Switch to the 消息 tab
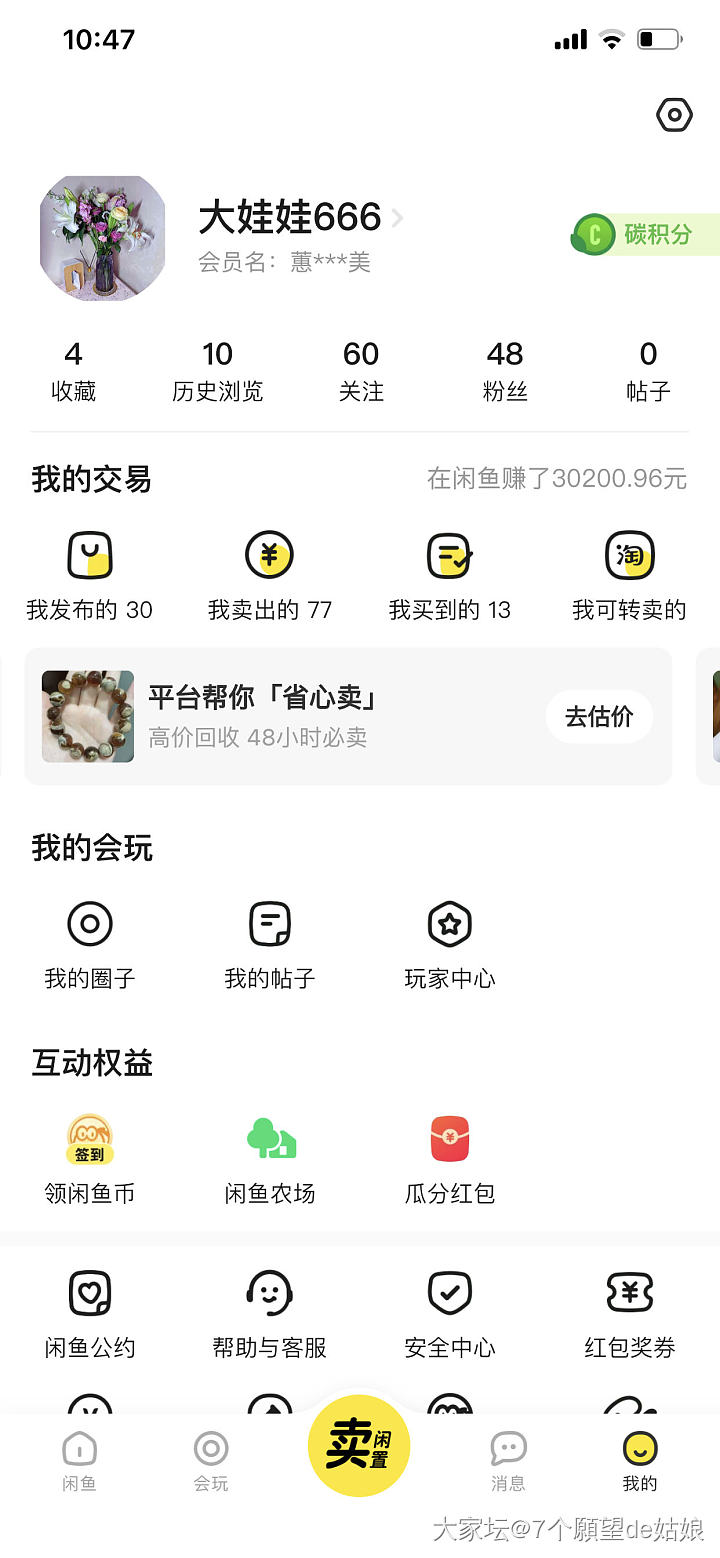This screenshot has width=720, height=1558. coord(508,1460)
